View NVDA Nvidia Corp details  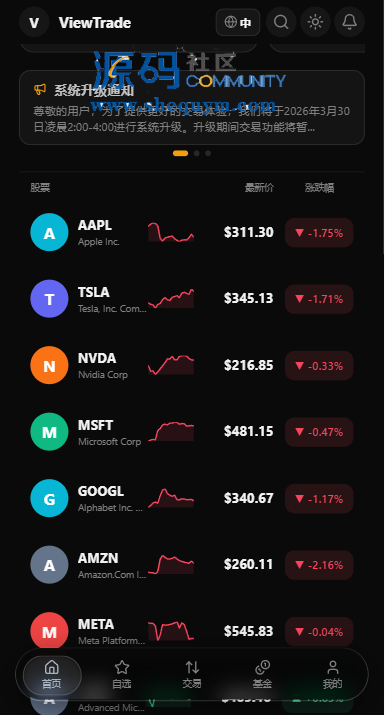pyautogui.click(x=192, y=366)
